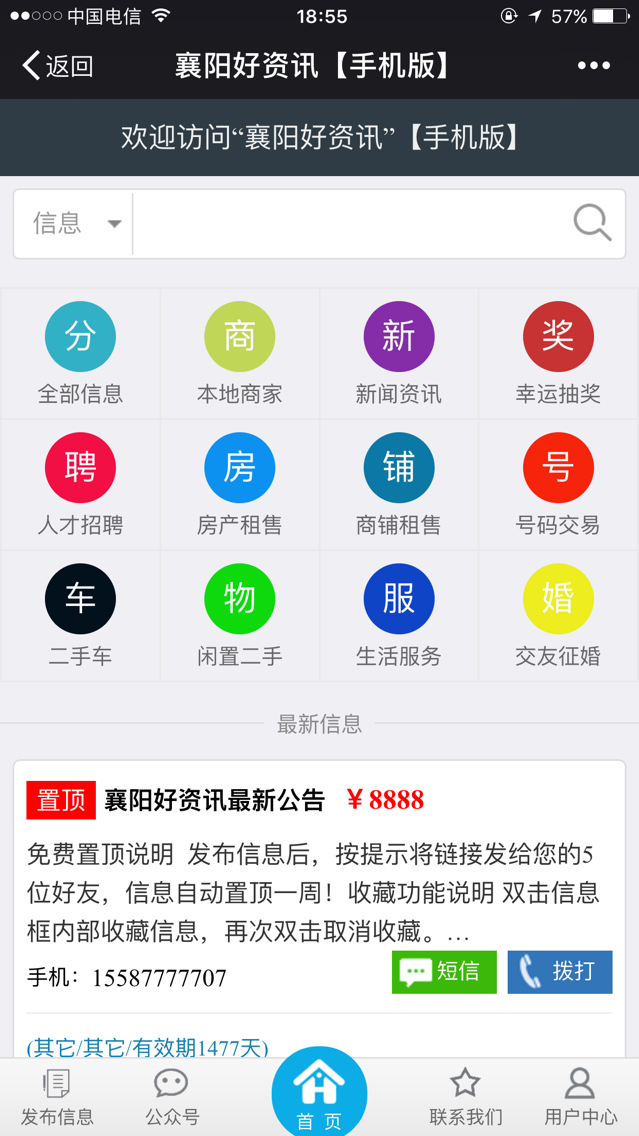Open 新闻资讯 news section
This screenshot has height=1136, width=639.
click(x=398, y=354)
